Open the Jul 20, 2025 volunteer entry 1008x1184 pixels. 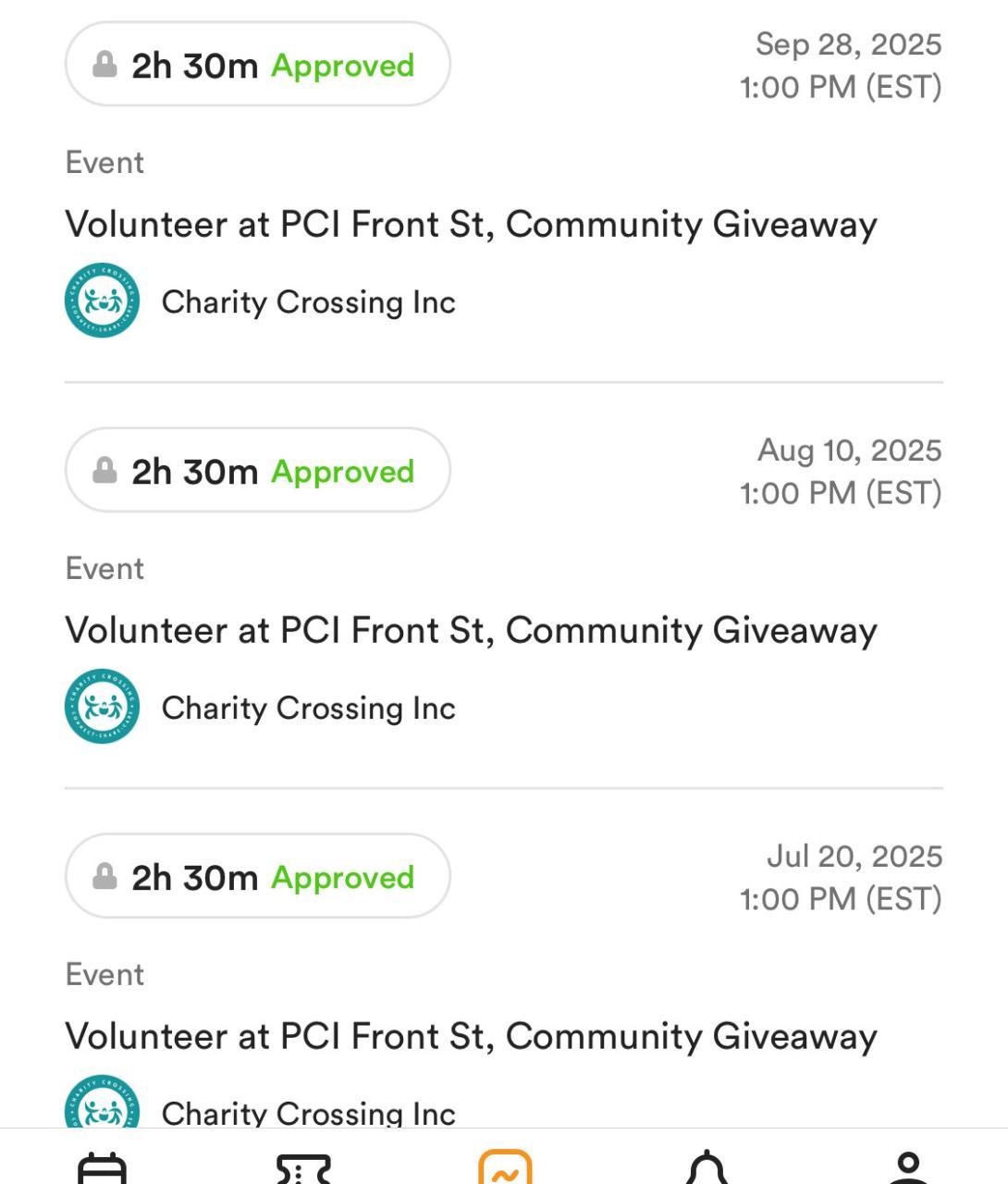pyautogui.click(x=471, y=1037)
